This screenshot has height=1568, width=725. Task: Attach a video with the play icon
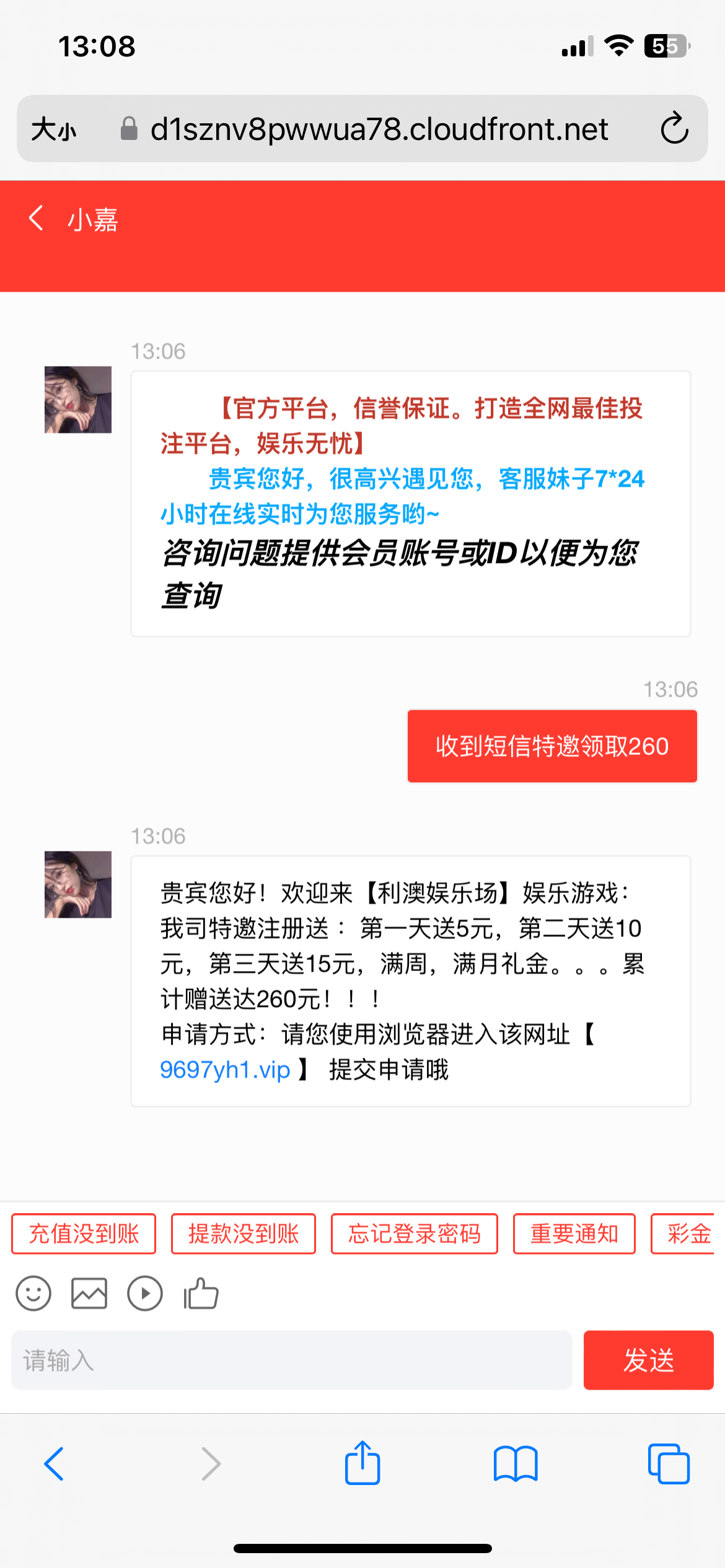145,1293
